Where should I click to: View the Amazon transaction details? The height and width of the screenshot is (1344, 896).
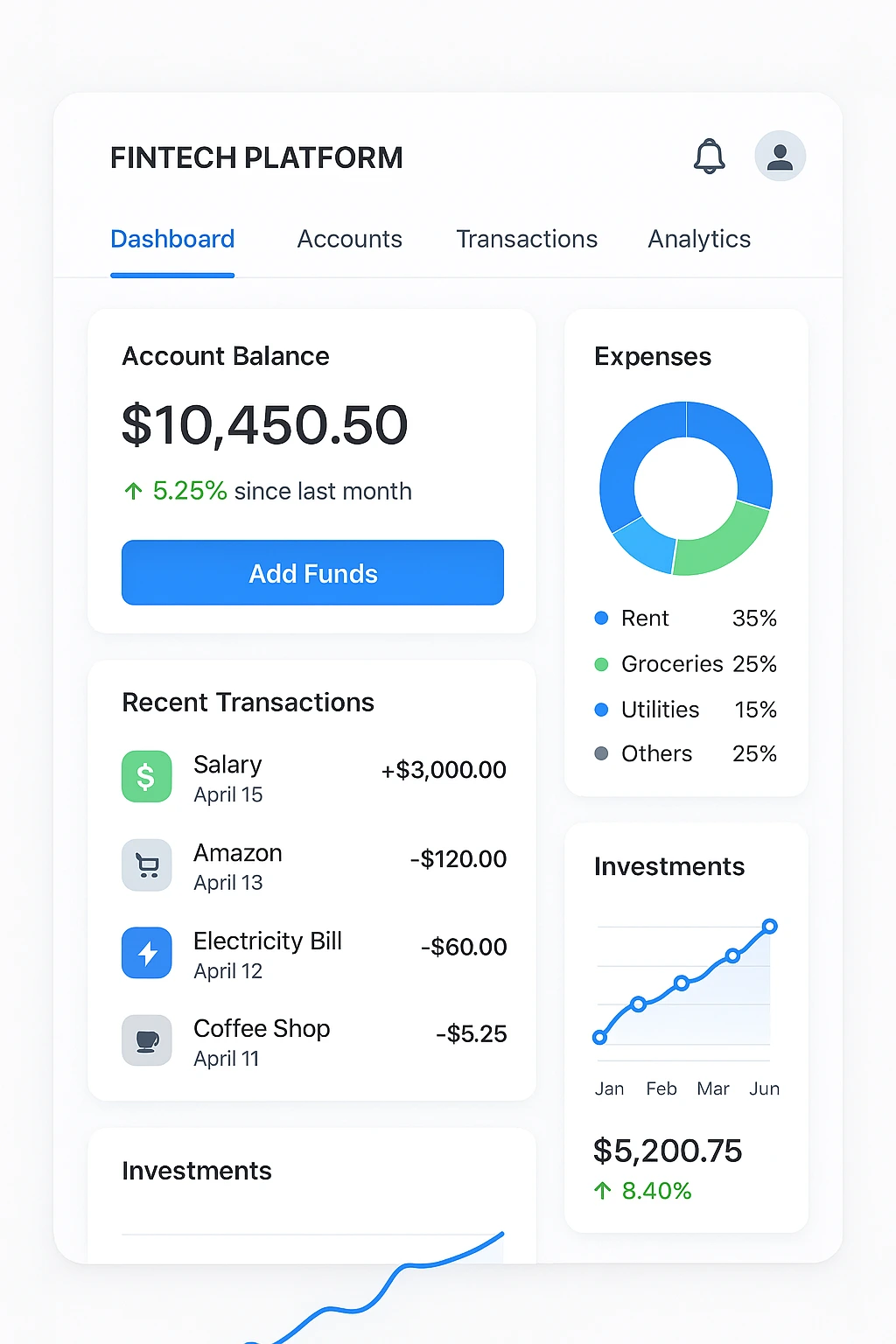click(313, 865)
